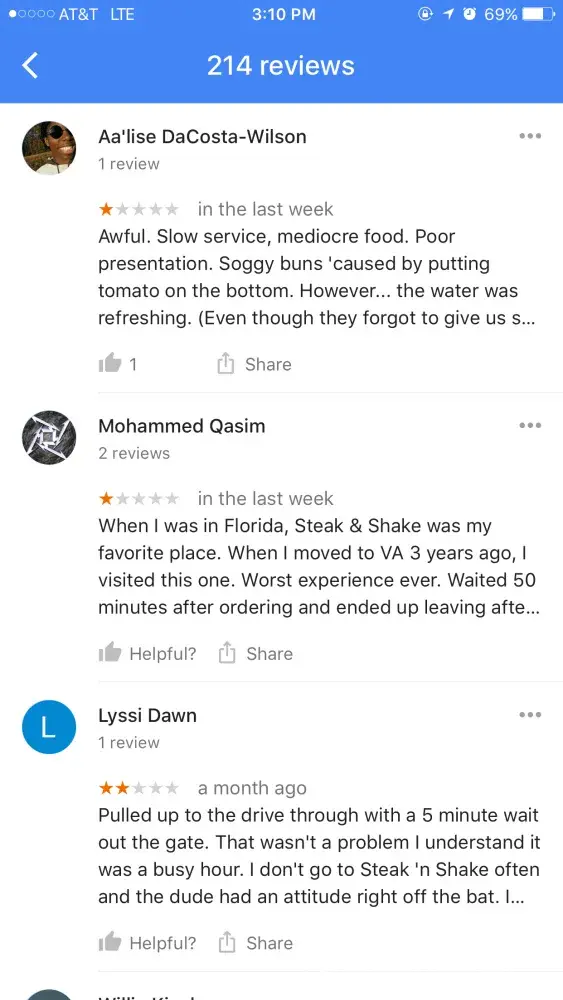The width and height of the screenshot is (563, 1000).
Task: Expand Lyssi Dawn's truncated review text
Action: click(x=319, y=857)
